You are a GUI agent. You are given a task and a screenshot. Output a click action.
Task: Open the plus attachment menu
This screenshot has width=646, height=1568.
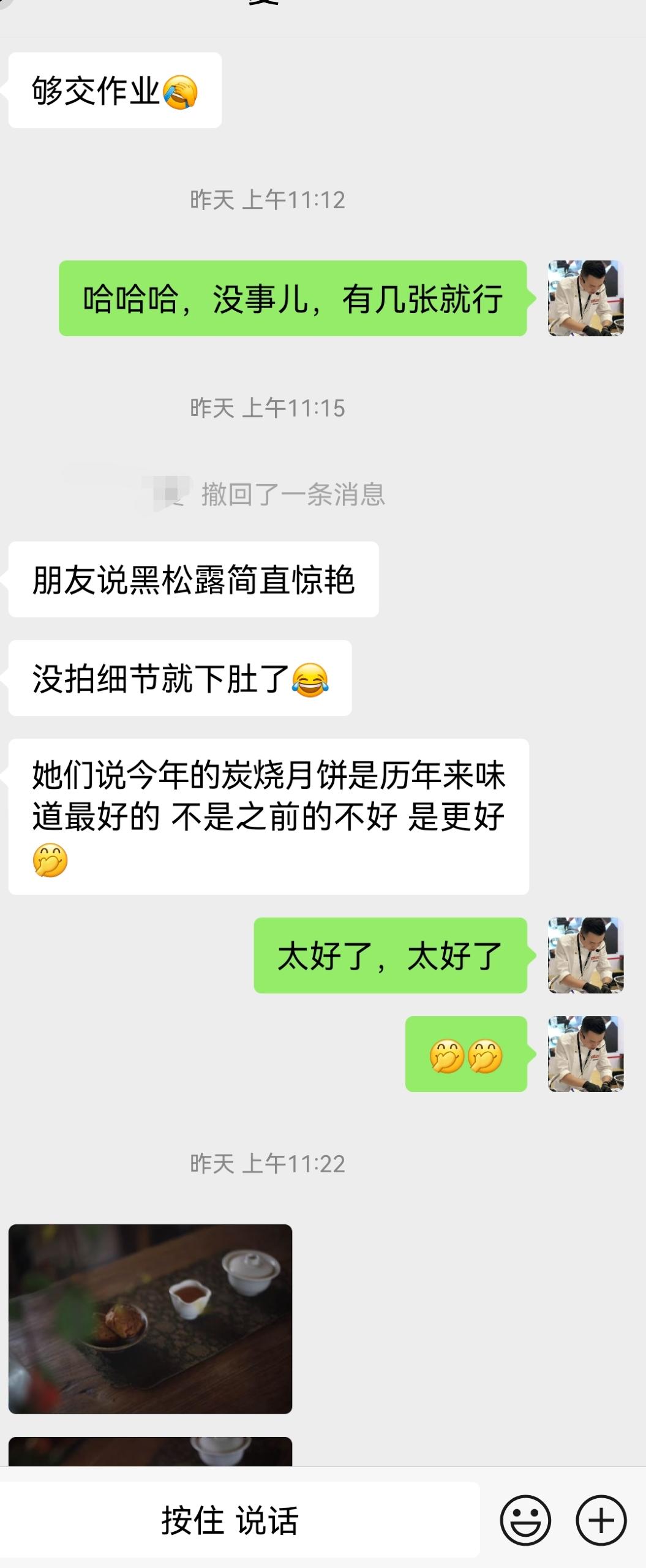[601, 1520]
